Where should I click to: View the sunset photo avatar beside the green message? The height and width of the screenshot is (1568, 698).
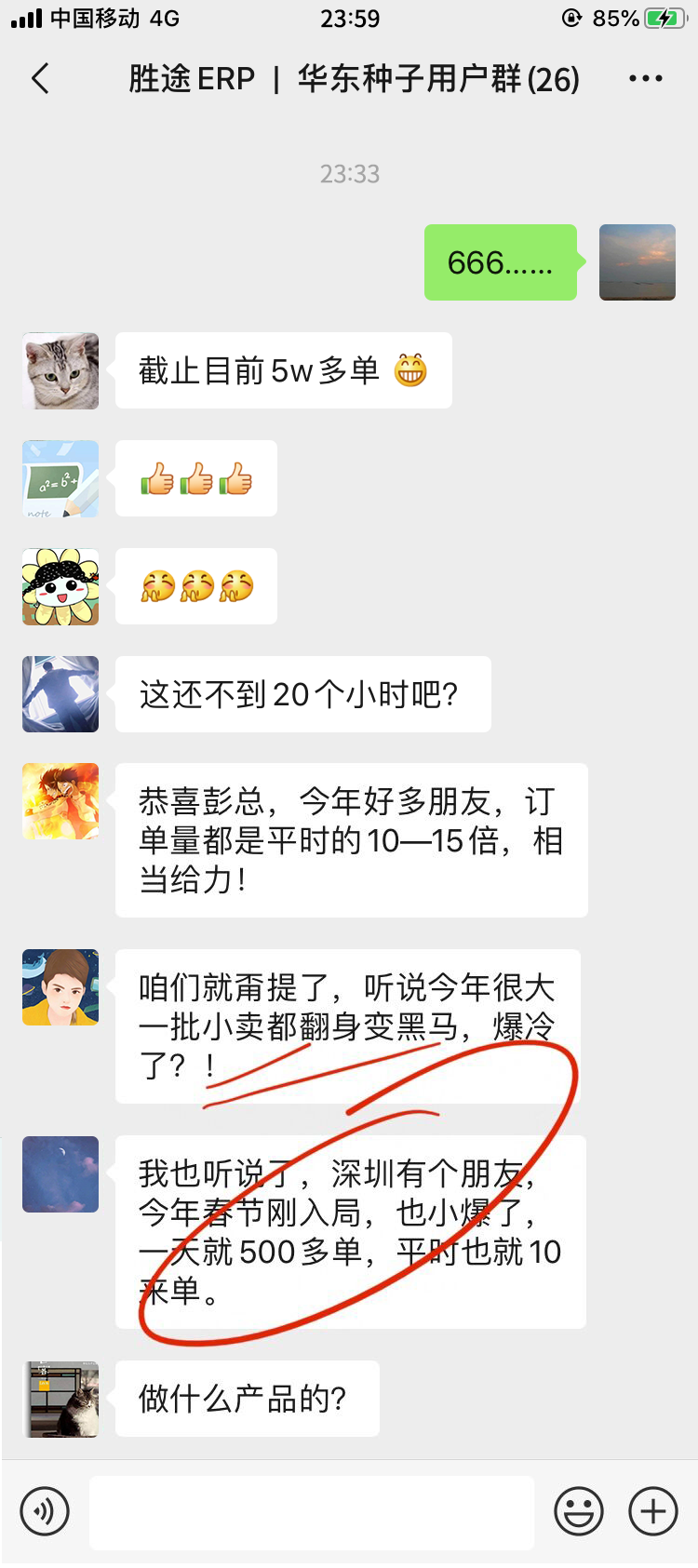click(x=638, y=262)
